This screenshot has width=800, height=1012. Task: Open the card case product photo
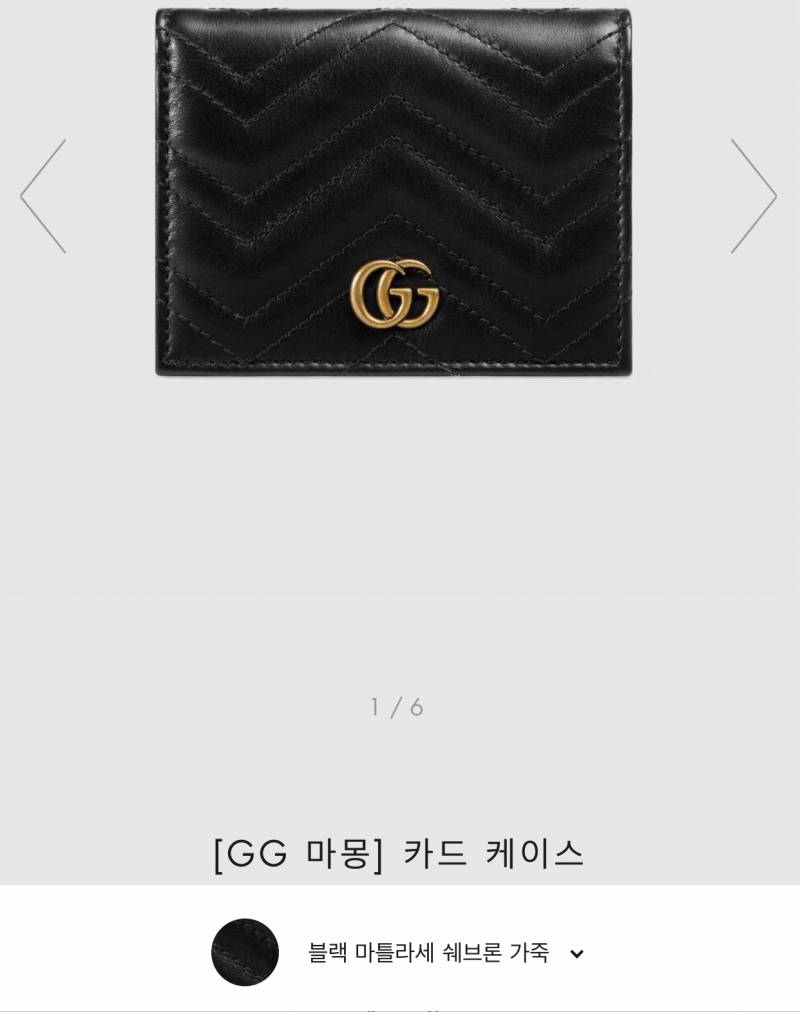pyautogui.click(x=393, y=192)
